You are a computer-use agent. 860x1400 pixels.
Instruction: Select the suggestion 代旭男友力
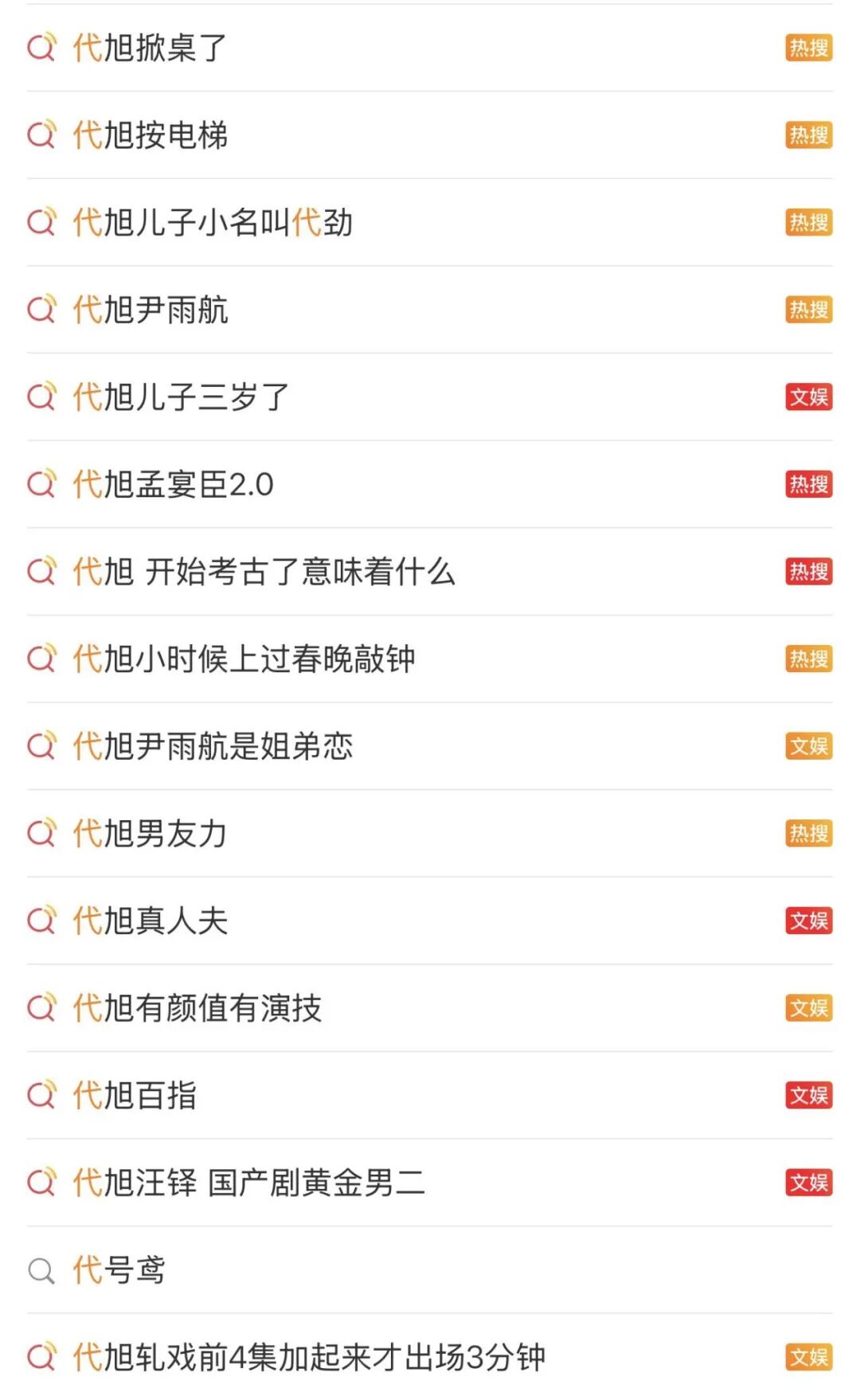(x=150, y=834)
